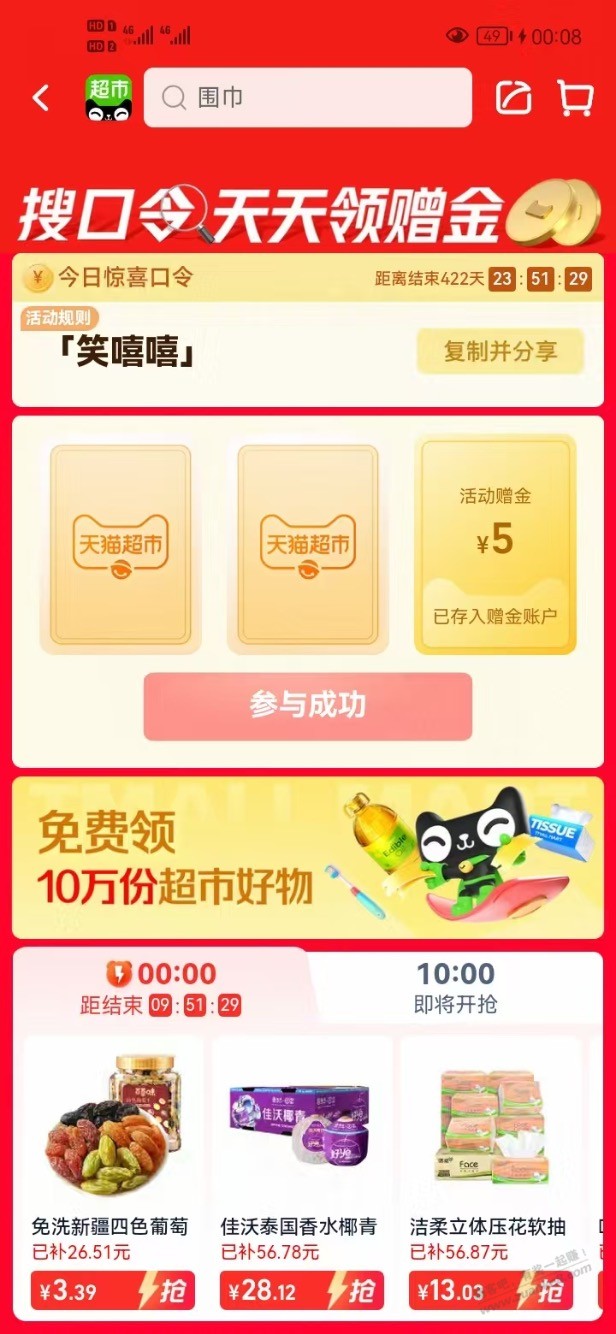Switch to the 10:00 即将开抢 tab
The height and width of the screenshot is (1334, 616).
pos(455,986)
